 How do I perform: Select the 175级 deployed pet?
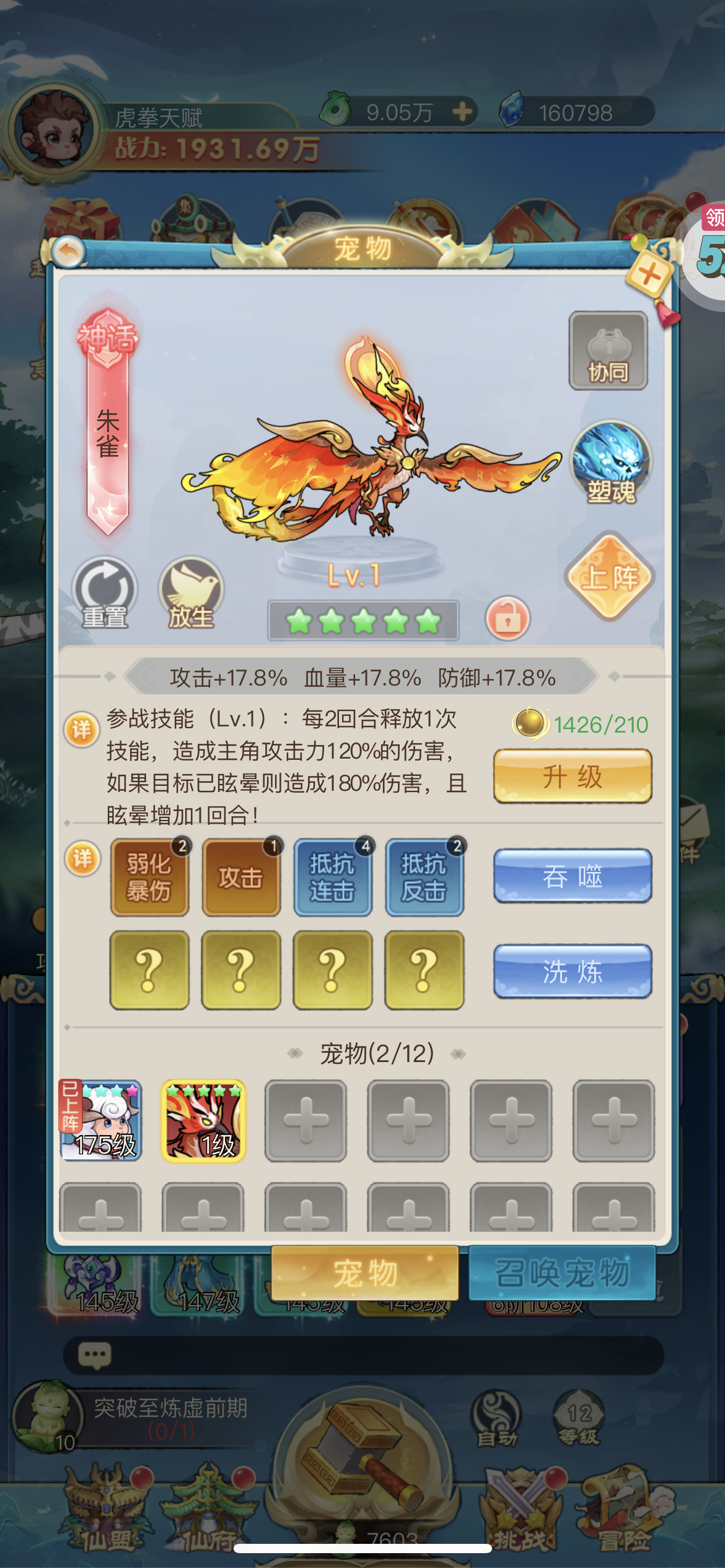coord(101,1120)
